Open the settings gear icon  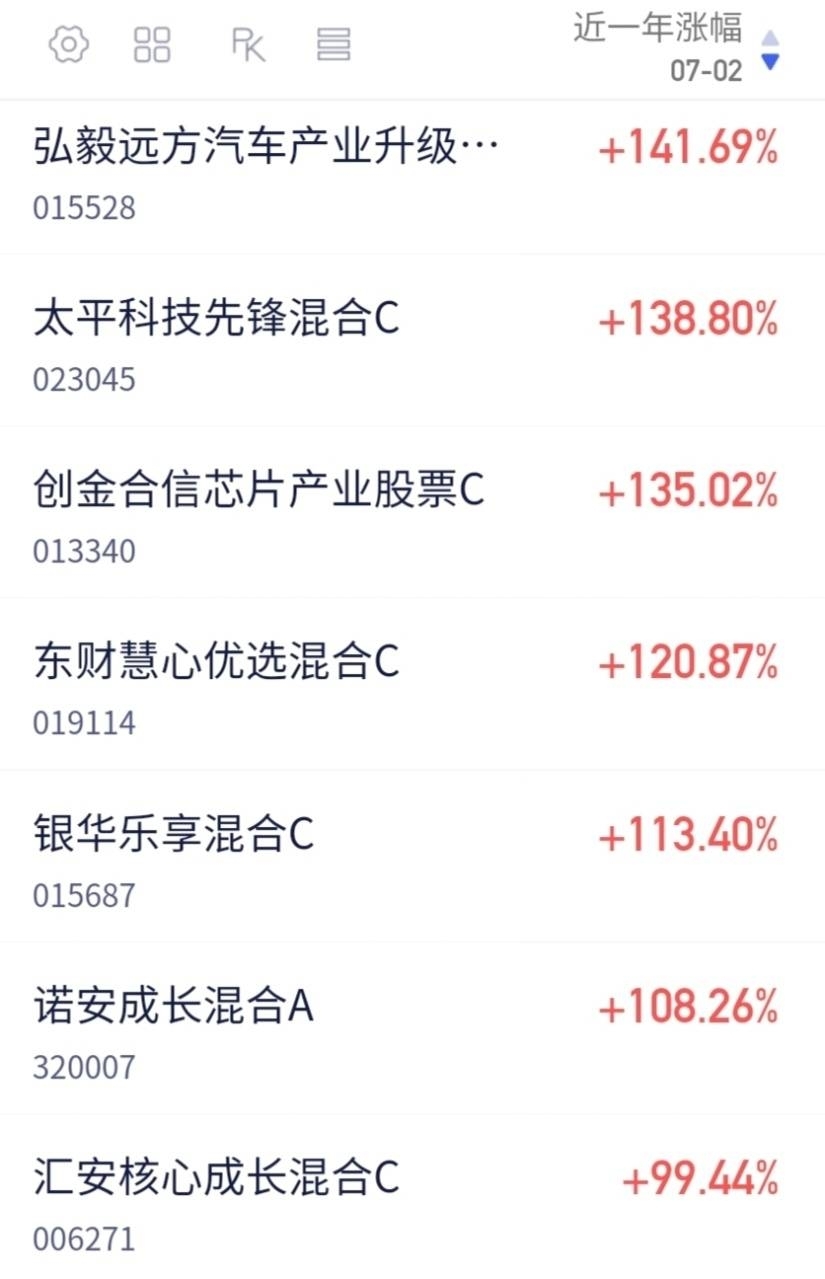tap(69, 45)
